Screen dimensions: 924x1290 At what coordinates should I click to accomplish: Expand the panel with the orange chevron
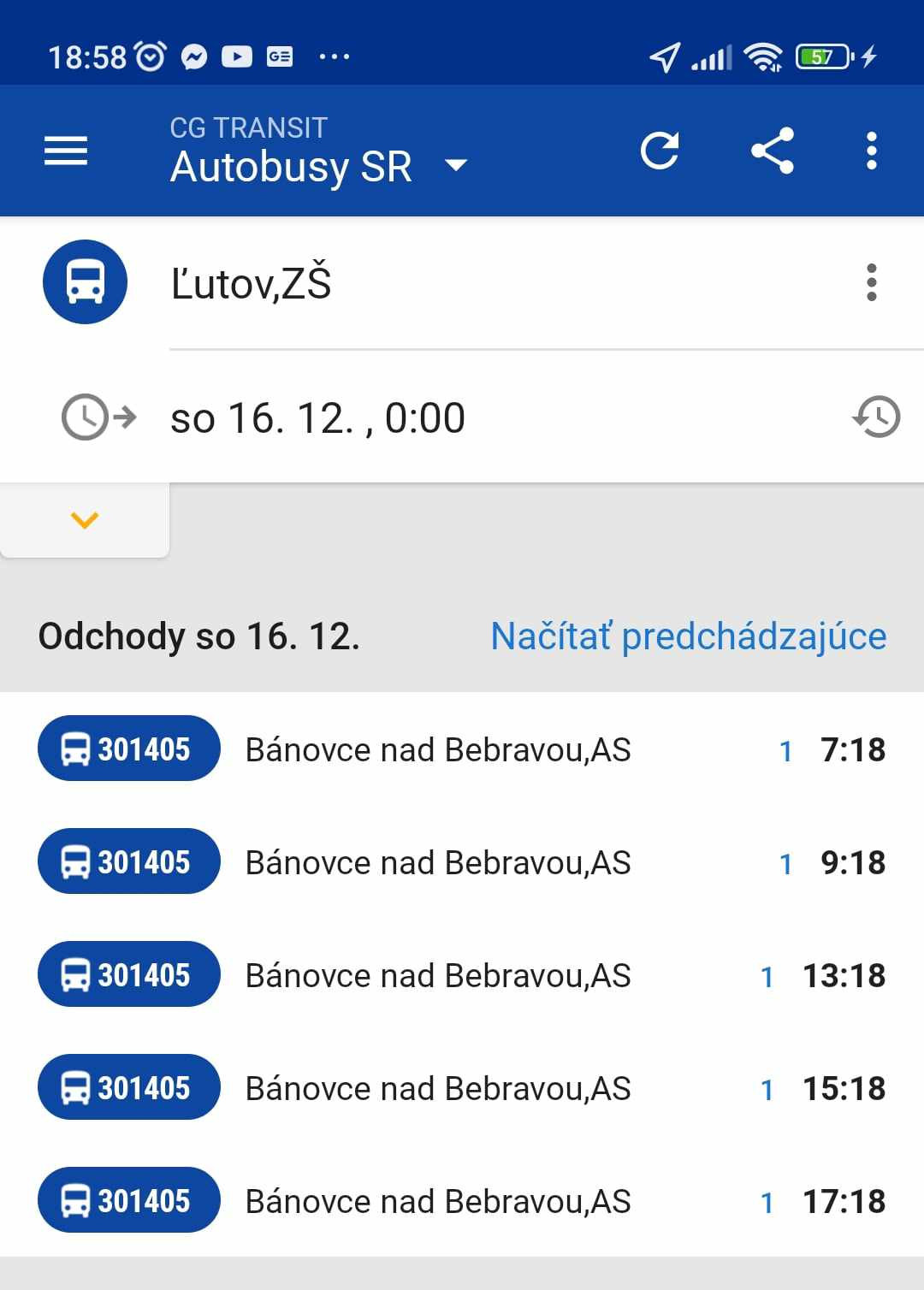85,520
